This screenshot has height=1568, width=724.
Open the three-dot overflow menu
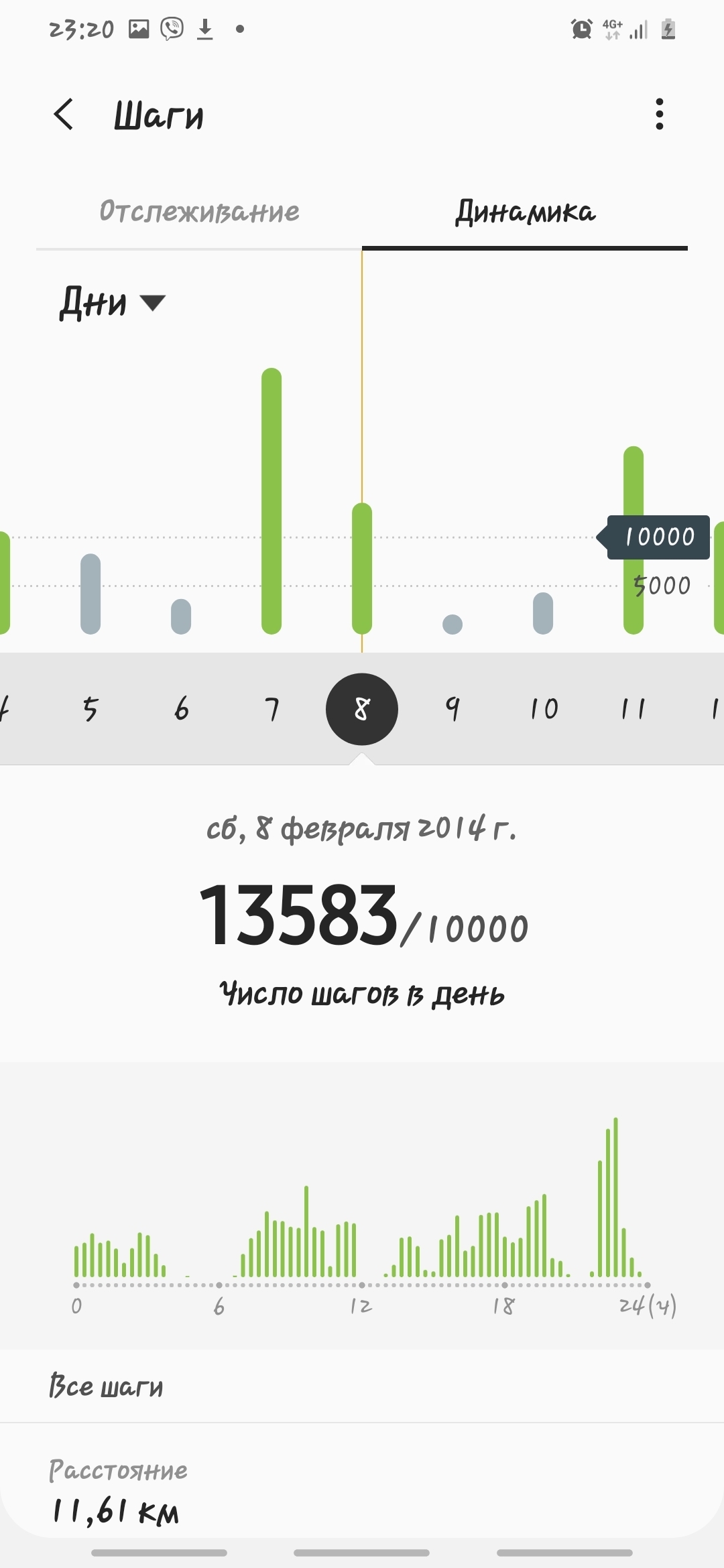(660, 114)
